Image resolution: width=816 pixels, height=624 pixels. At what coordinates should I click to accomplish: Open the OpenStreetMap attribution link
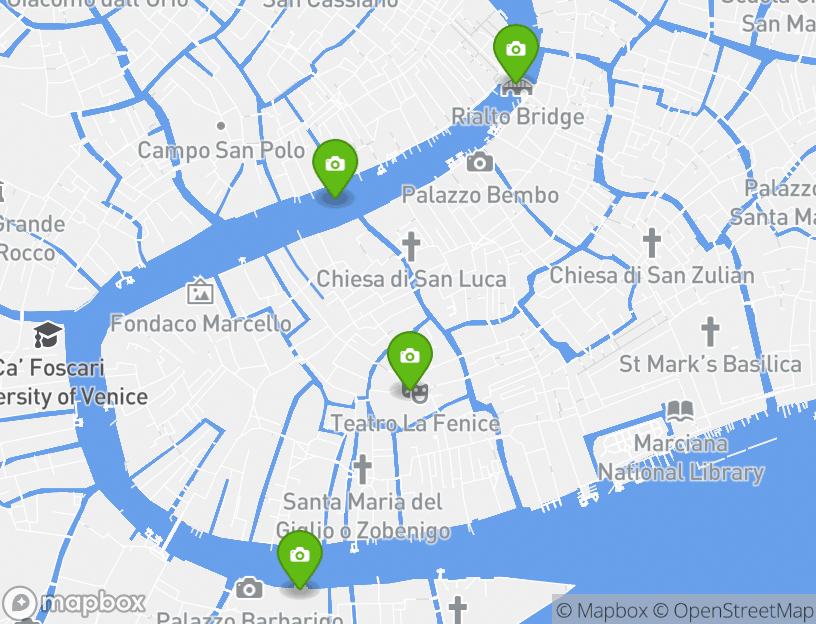coord(734,610)
